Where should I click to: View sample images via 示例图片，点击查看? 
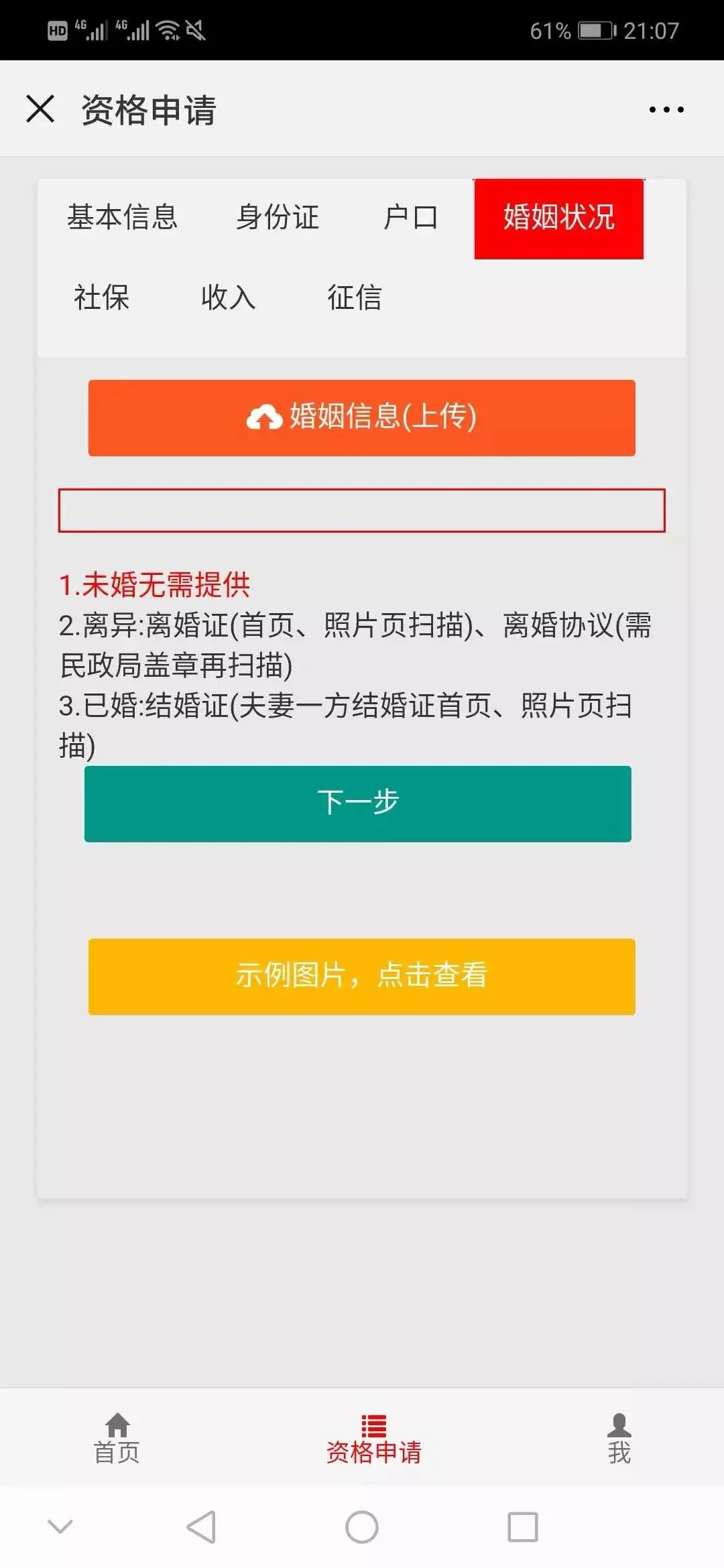[362, 976]
